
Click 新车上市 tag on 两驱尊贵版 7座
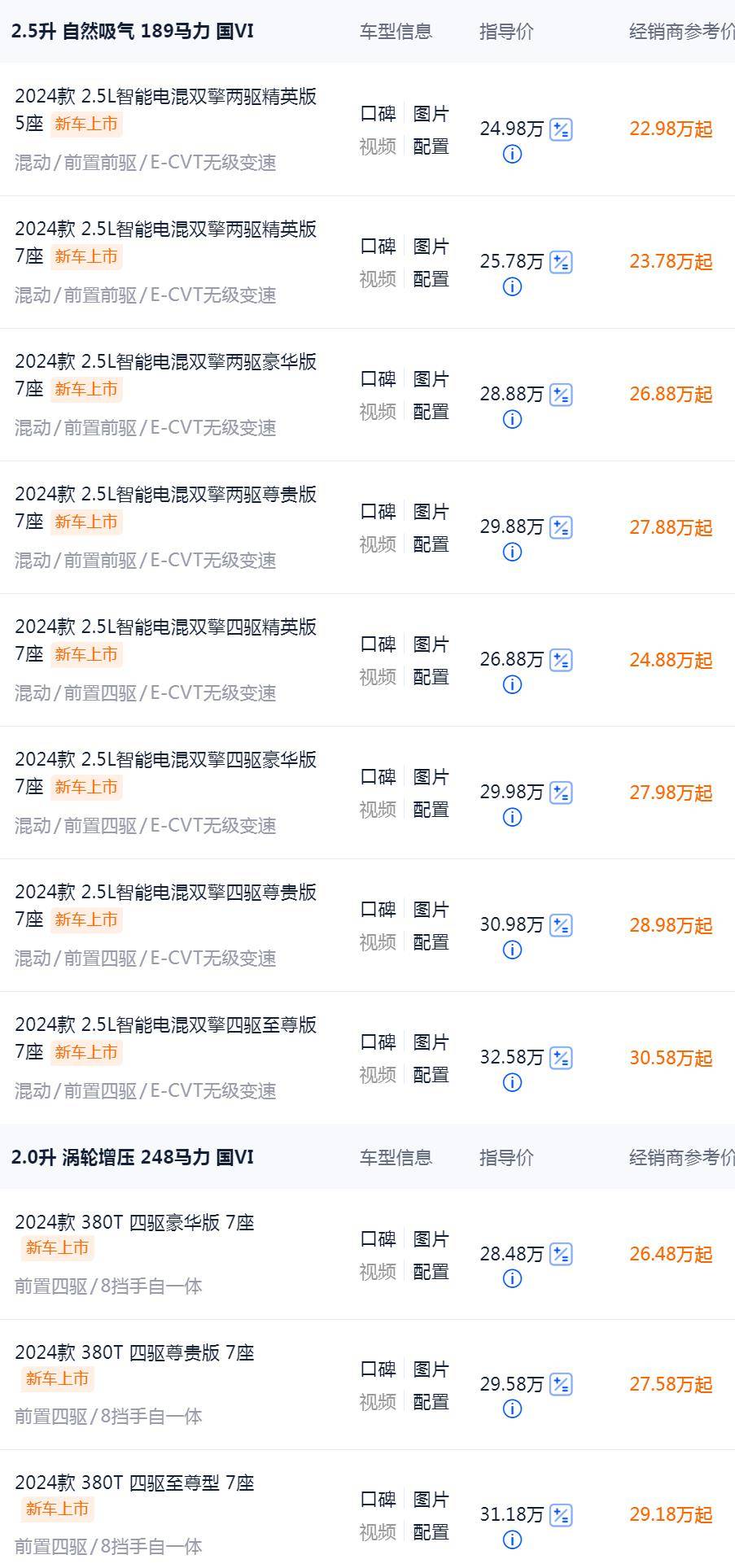(85, 522)
